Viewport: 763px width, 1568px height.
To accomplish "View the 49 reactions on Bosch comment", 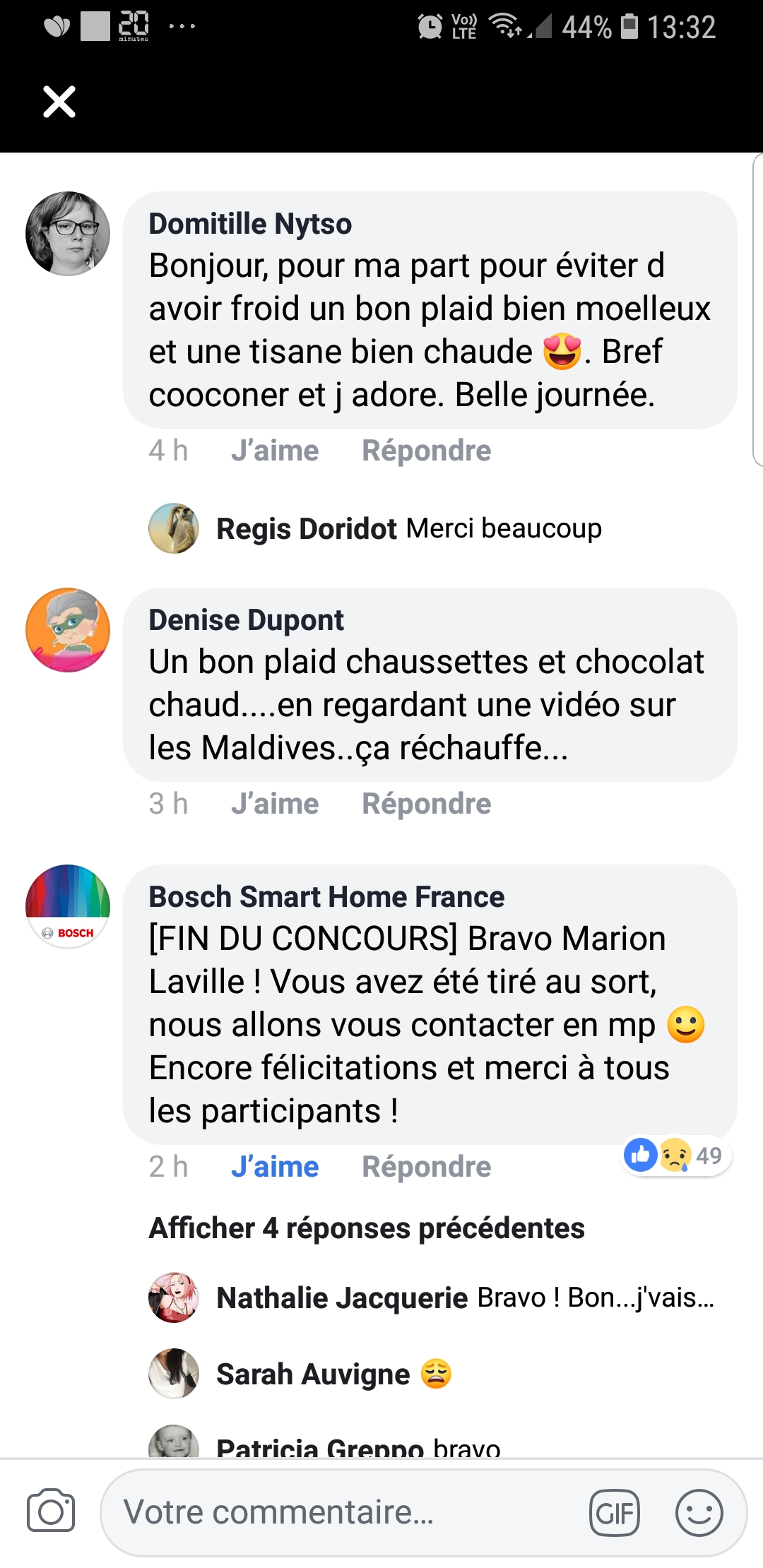I will [675, 1156].
